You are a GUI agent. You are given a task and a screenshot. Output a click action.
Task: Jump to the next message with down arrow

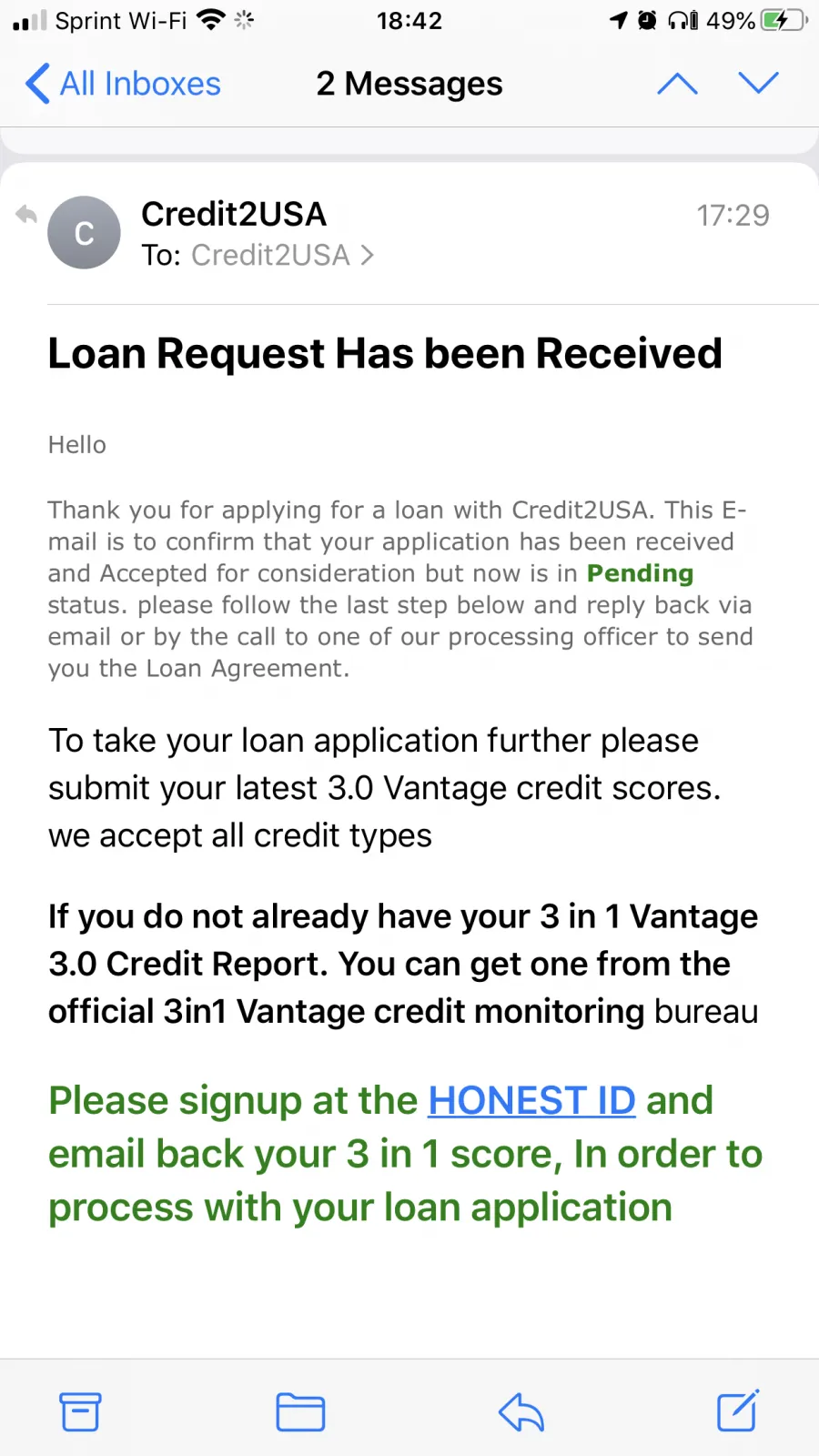point(758,84)
